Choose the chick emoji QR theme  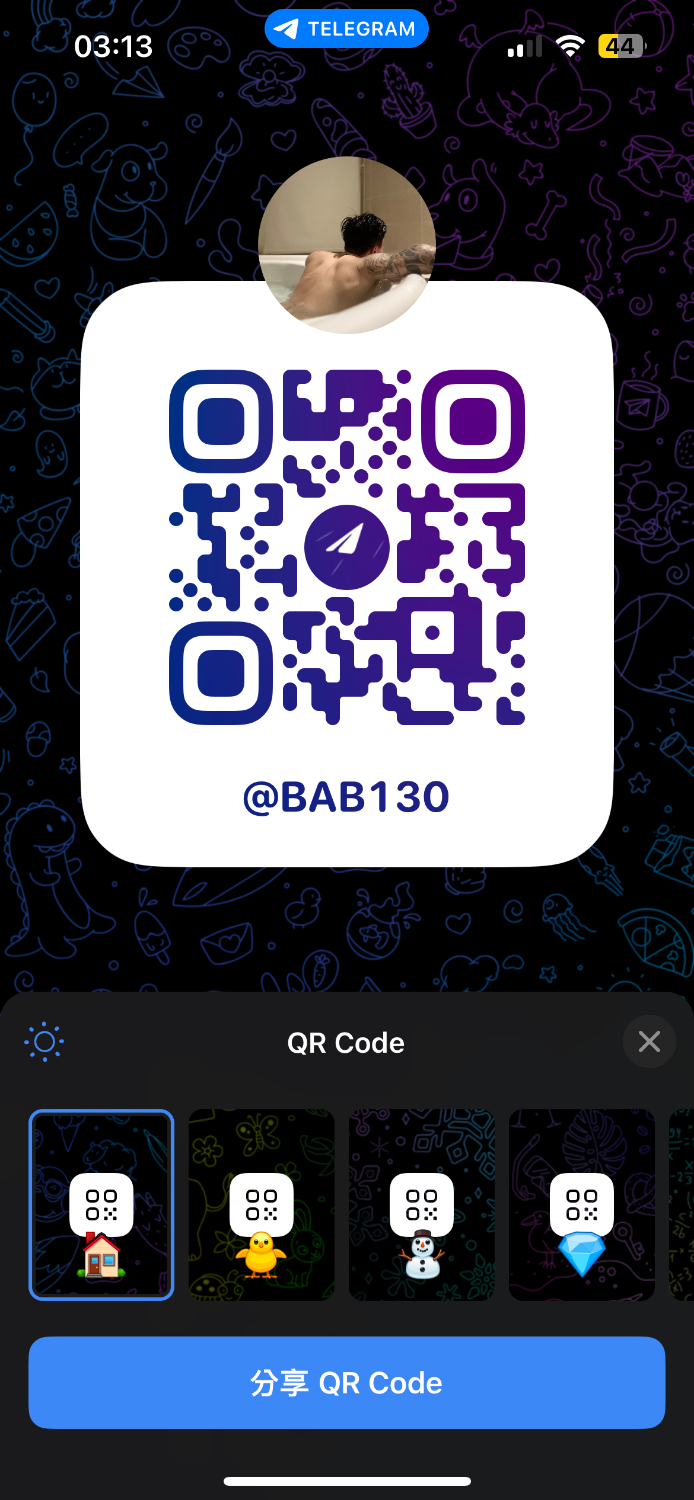pos(261,1205)
